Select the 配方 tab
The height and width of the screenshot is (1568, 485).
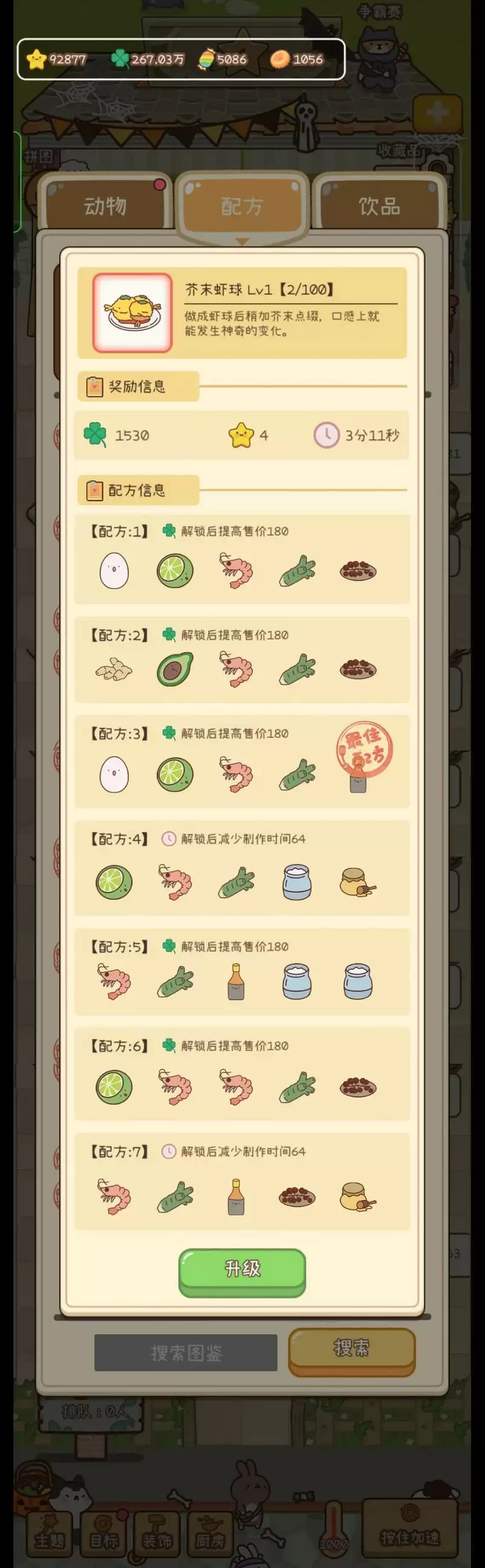click(x=242, y=206)
